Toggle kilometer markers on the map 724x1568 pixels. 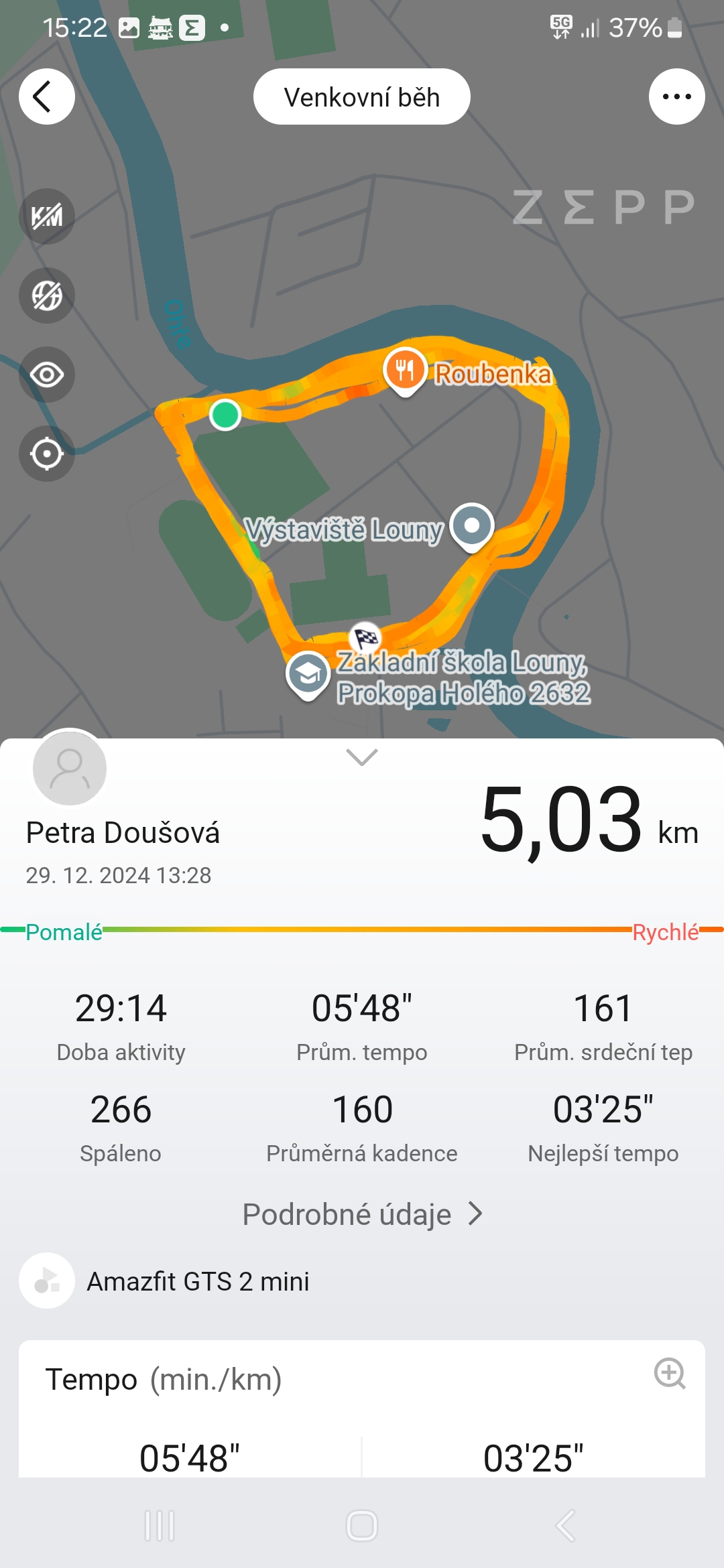(x=46, y=216)
